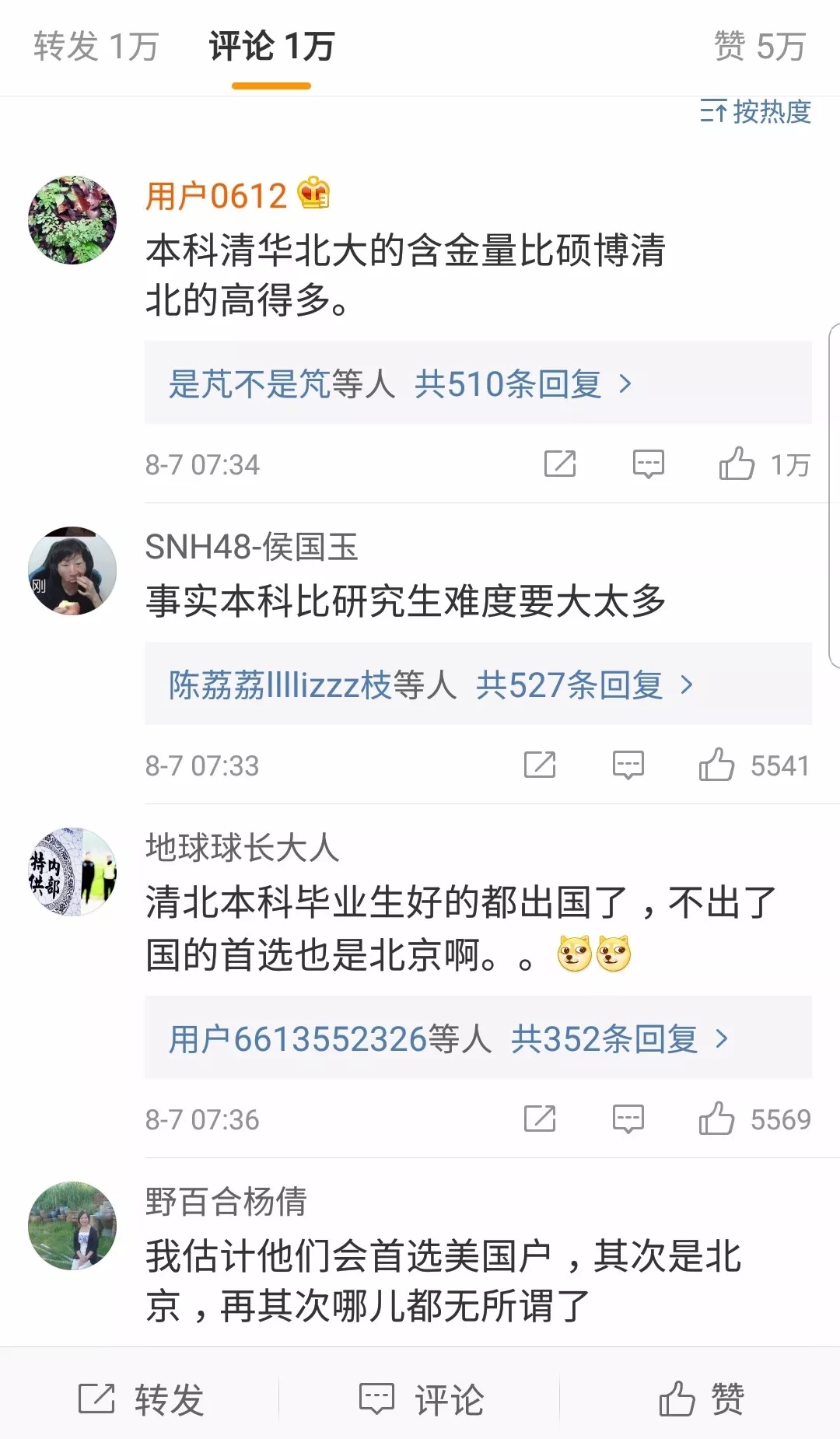Reply to 地球球长大人's comment
The height and width of the screenshot is (1439, 840).
coord(628,1119)
